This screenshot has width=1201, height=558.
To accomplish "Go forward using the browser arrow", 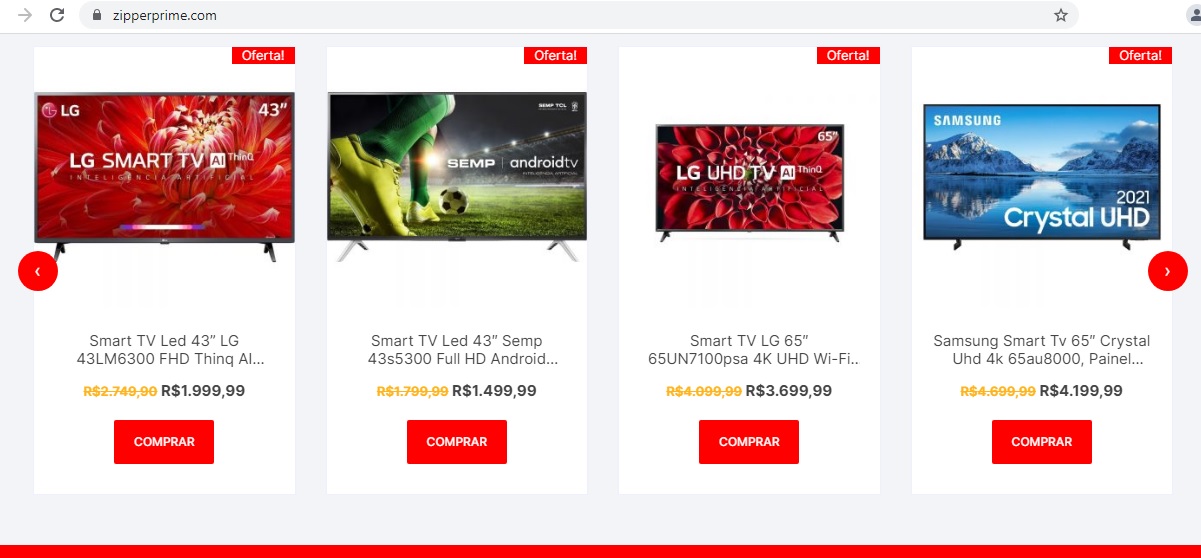I will click(x=25, y=15).
